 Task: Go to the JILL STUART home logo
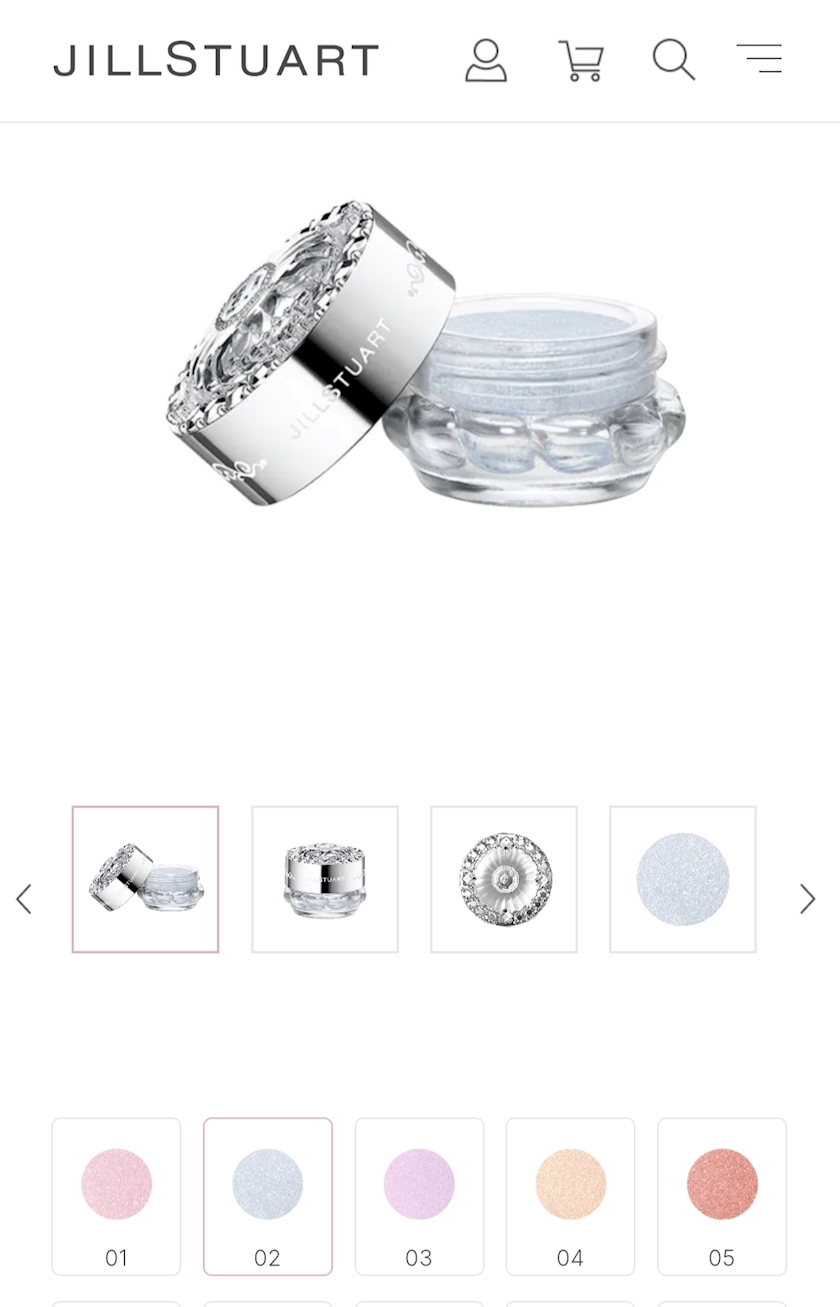tap(216, 60)
